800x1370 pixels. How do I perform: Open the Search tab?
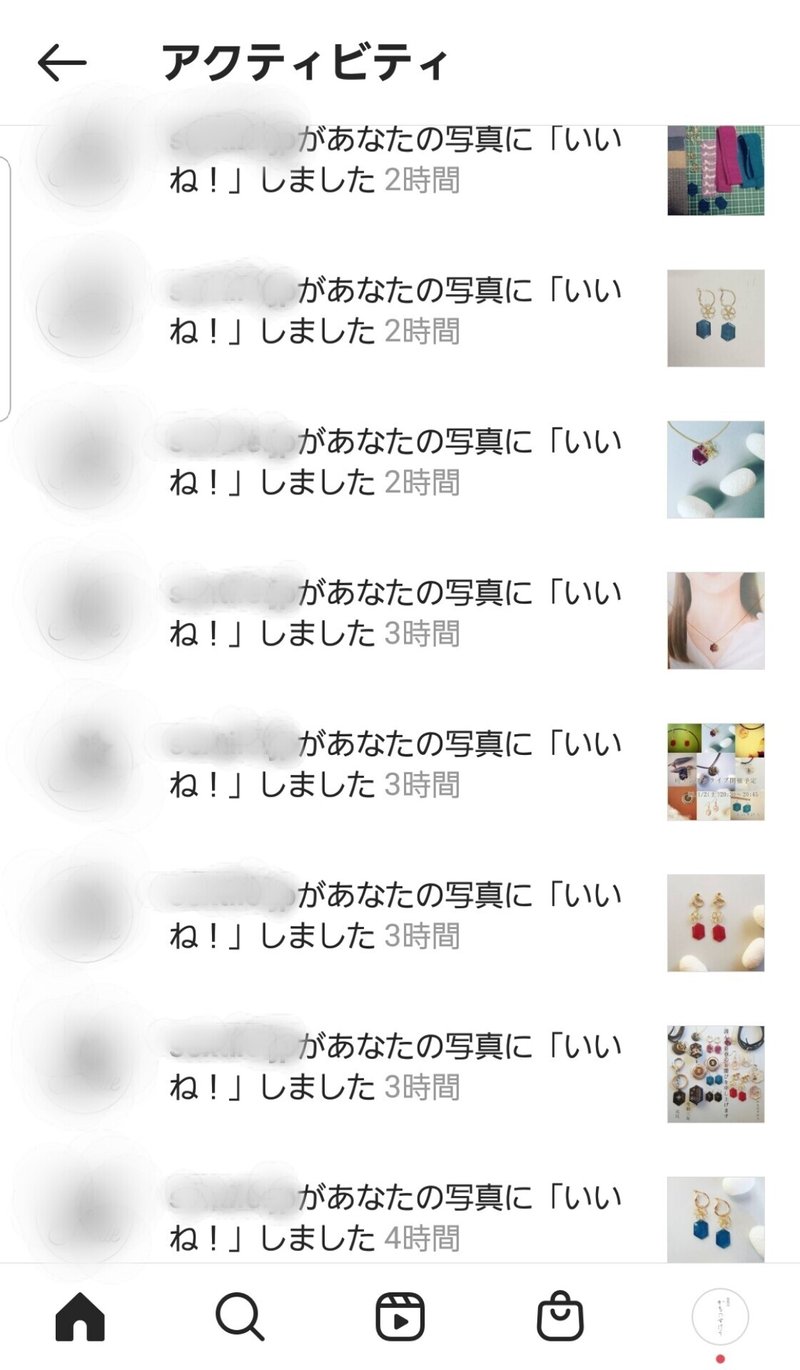coord(240,1317)
